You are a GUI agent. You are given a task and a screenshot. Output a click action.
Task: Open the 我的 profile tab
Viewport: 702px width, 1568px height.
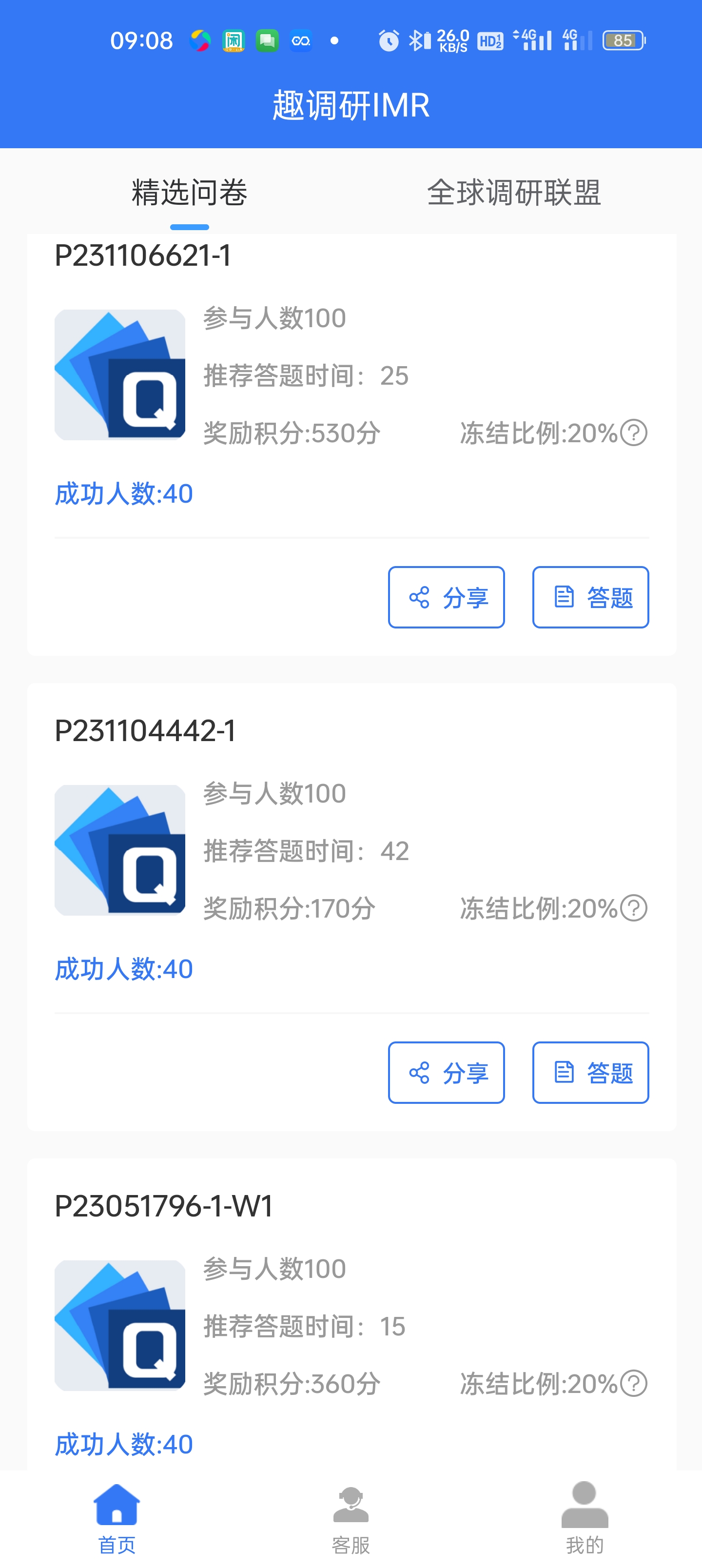(x=585, y=1519)
